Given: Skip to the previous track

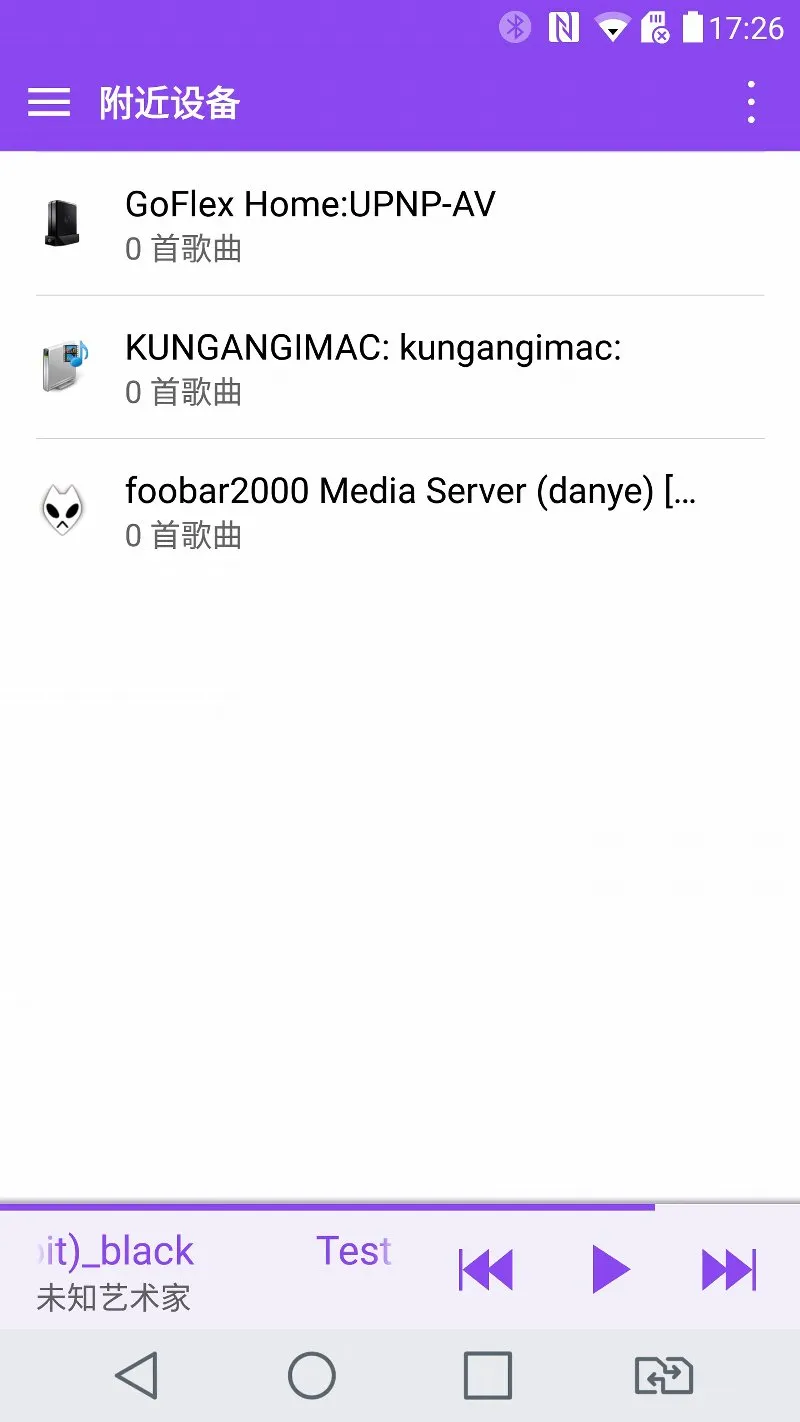Looking at the screenshot, I should 486,1270.
